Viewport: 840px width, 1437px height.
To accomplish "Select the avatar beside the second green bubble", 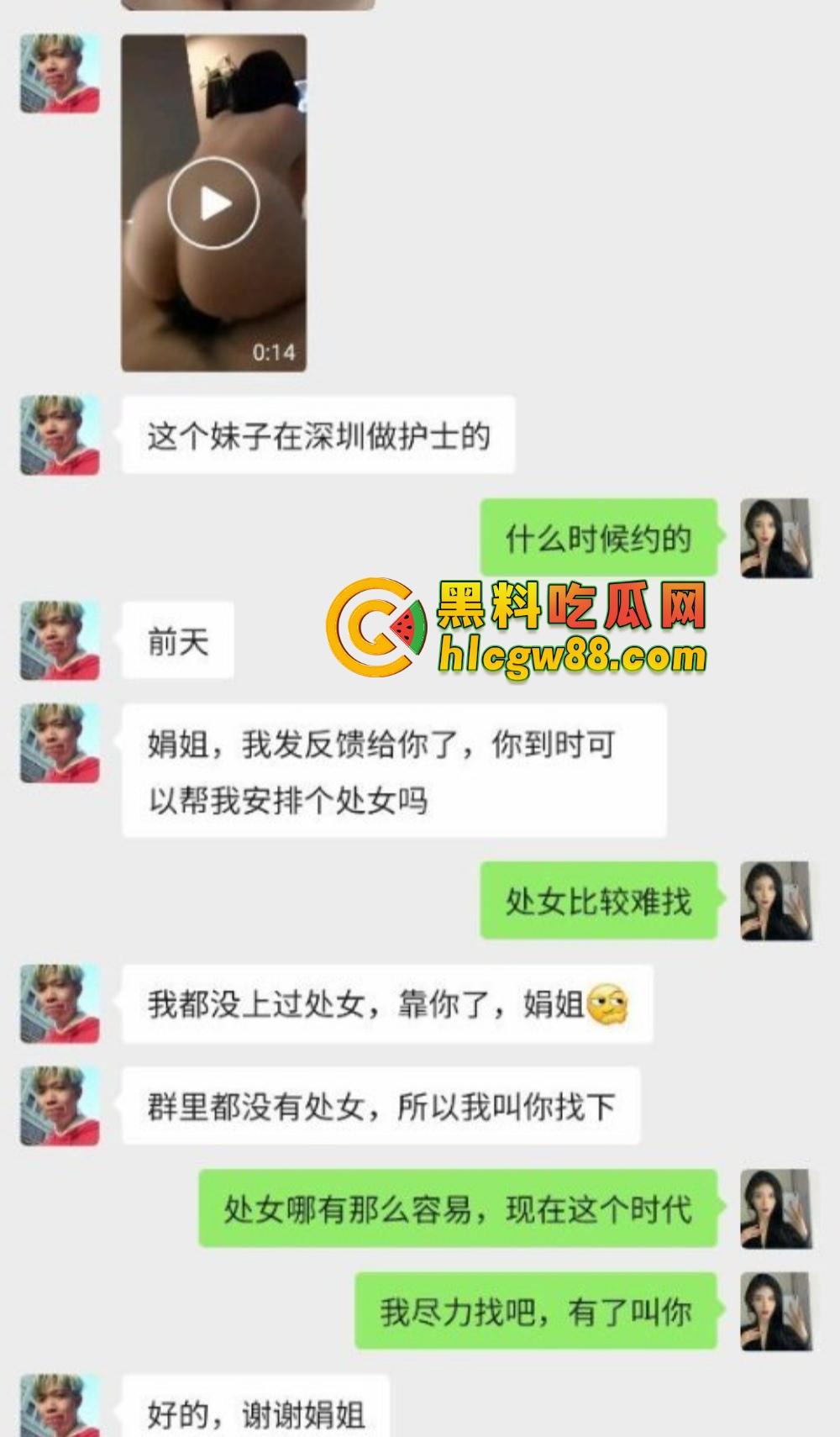I will click(777, 899).
